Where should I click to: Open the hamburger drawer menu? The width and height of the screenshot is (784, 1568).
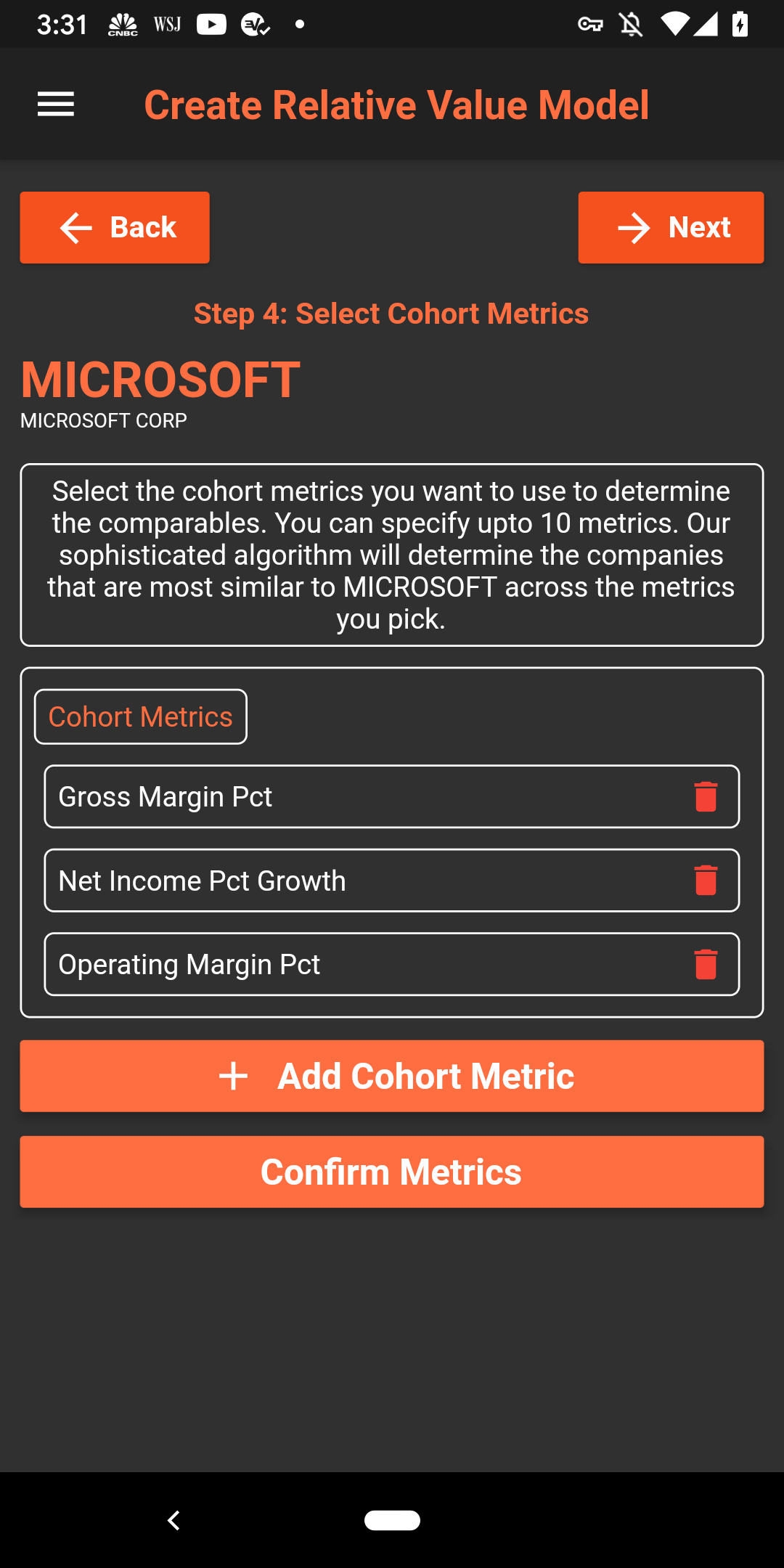(x=56, y=105)
